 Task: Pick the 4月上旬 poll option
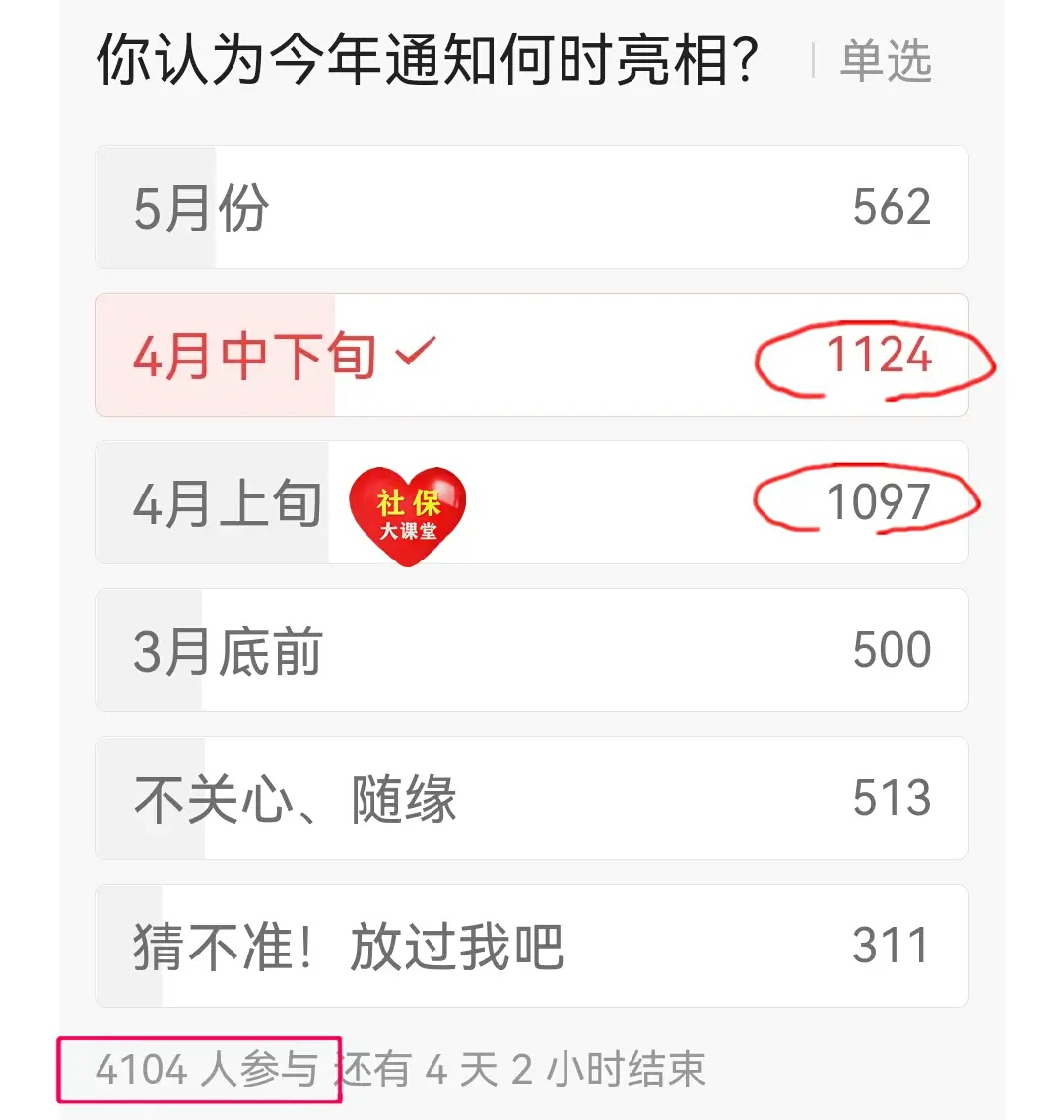[x=532, y=502]
